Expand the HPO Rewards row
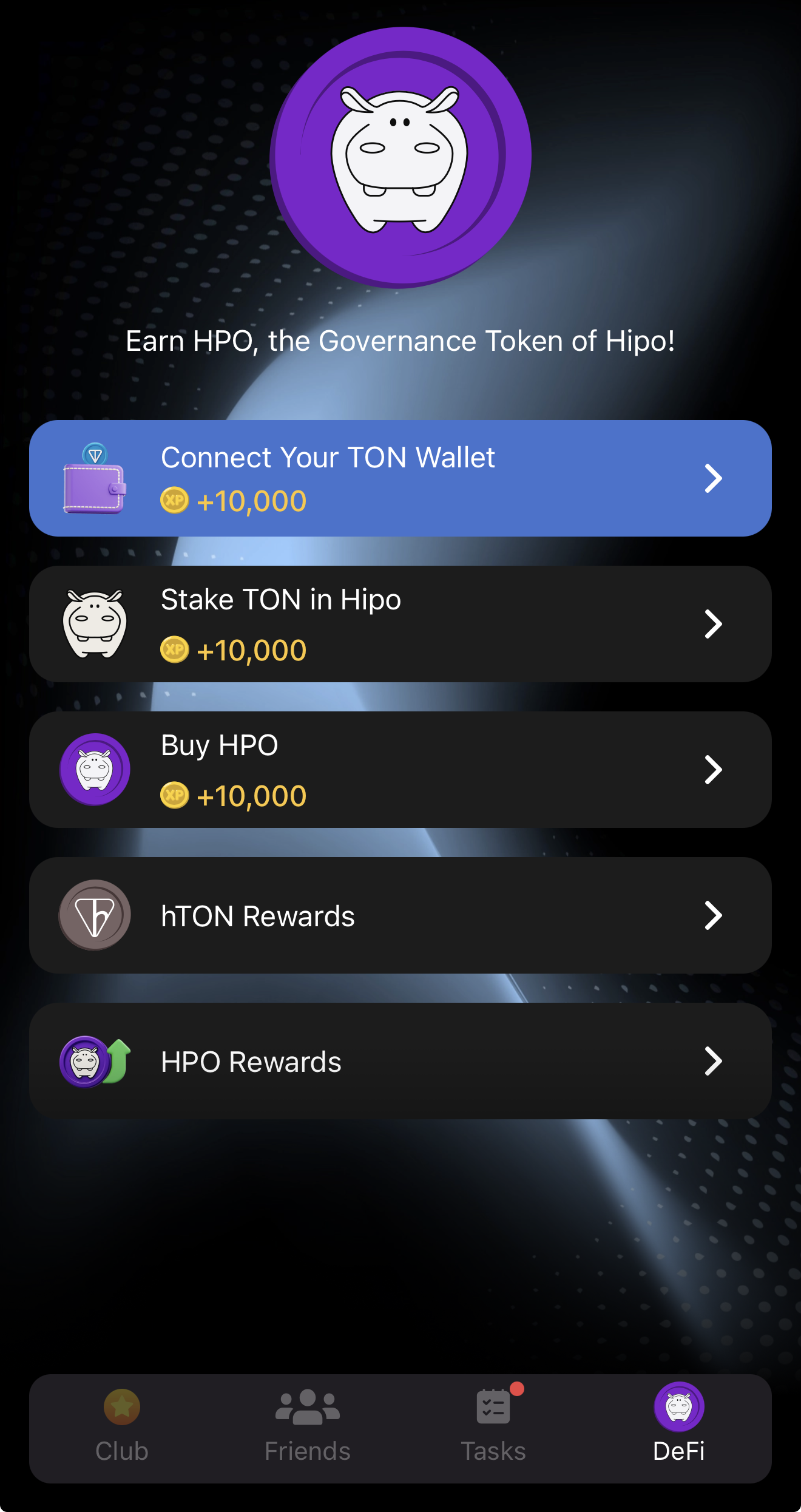 [714, 1061]
